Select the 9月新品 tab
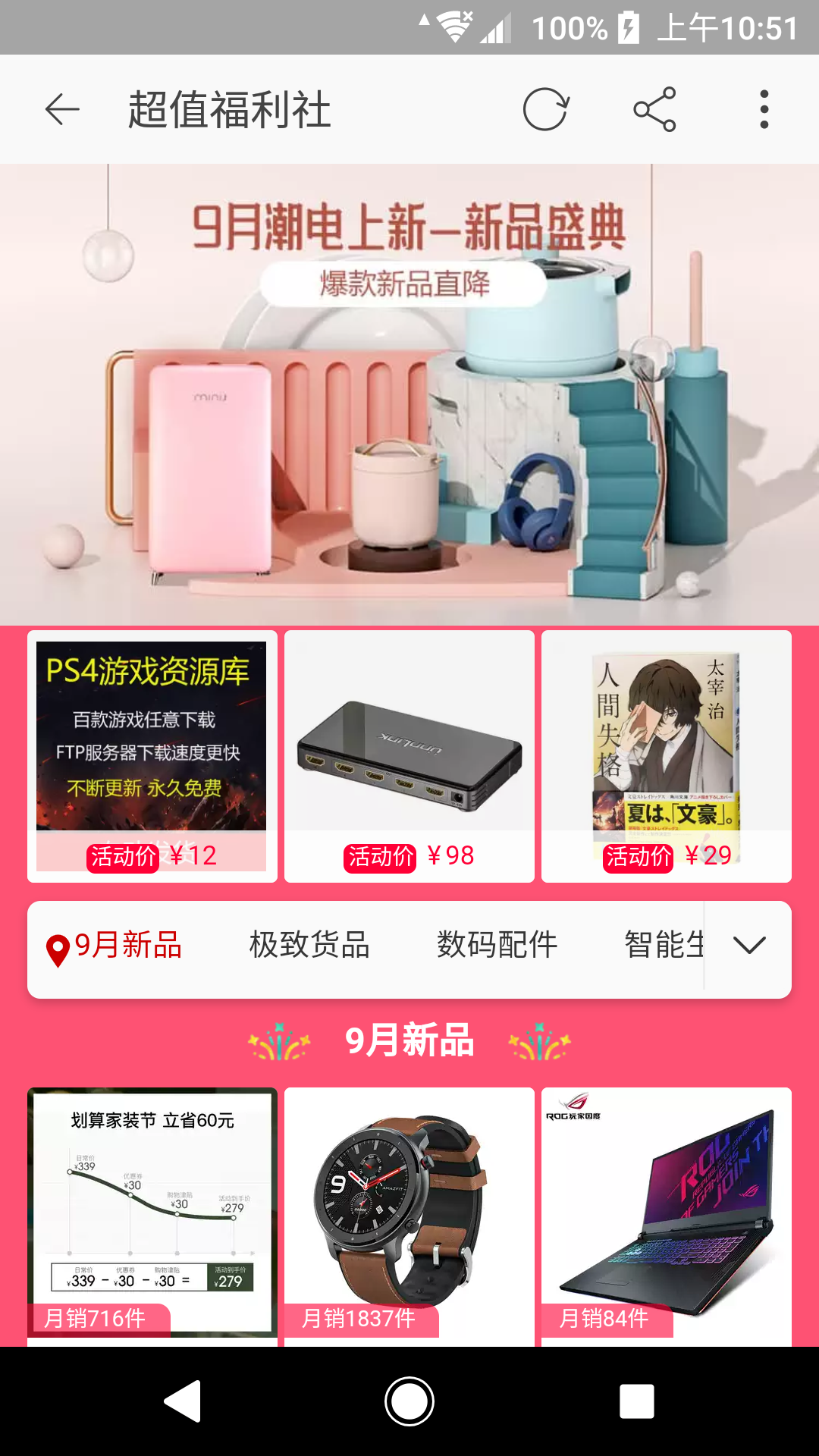 127,946
